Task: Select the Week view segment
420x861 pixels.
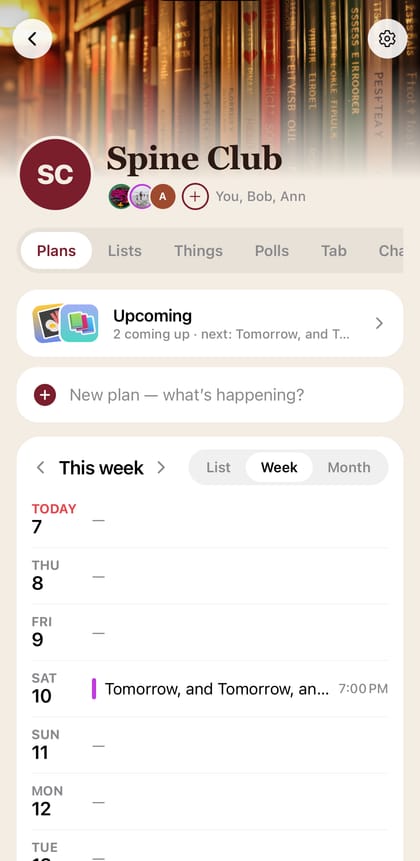Action: [279, 468]
